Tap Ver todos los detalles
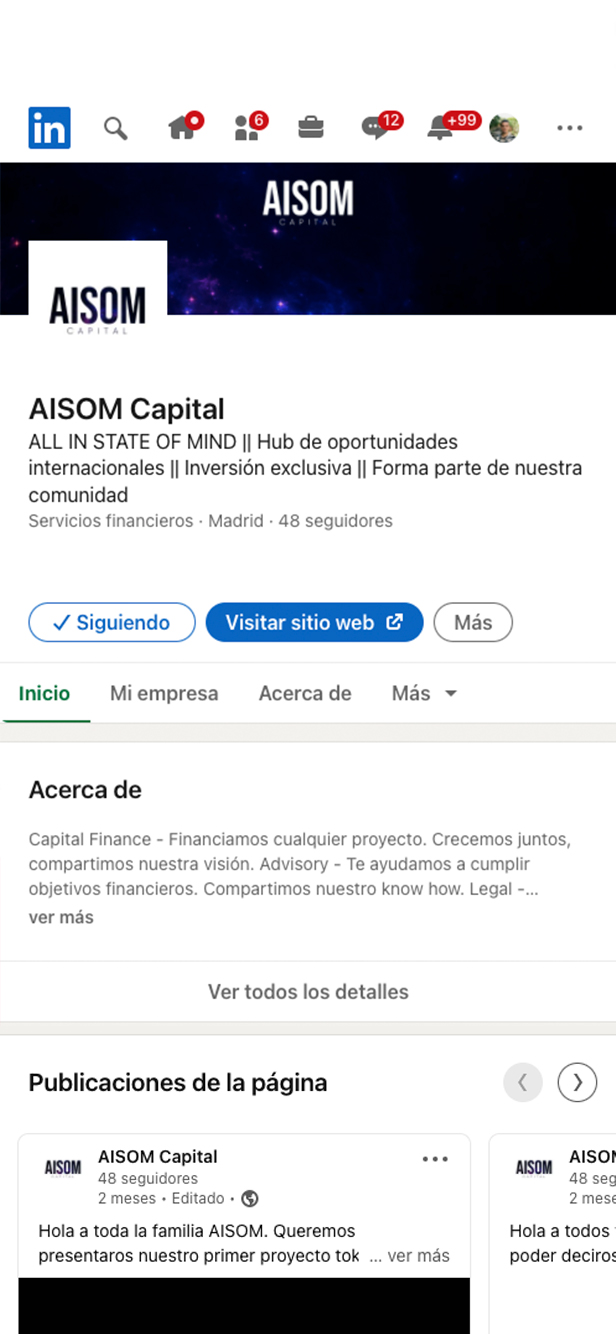Image resolution: width=616 pixels, height=1334 pixels. click(308, 992)
